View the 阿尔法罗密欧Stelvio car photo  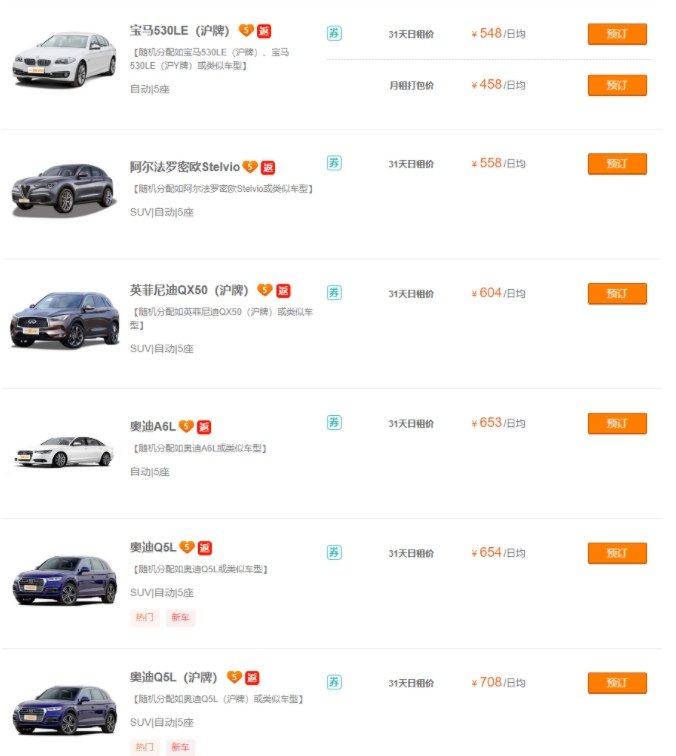coord(64,188)
